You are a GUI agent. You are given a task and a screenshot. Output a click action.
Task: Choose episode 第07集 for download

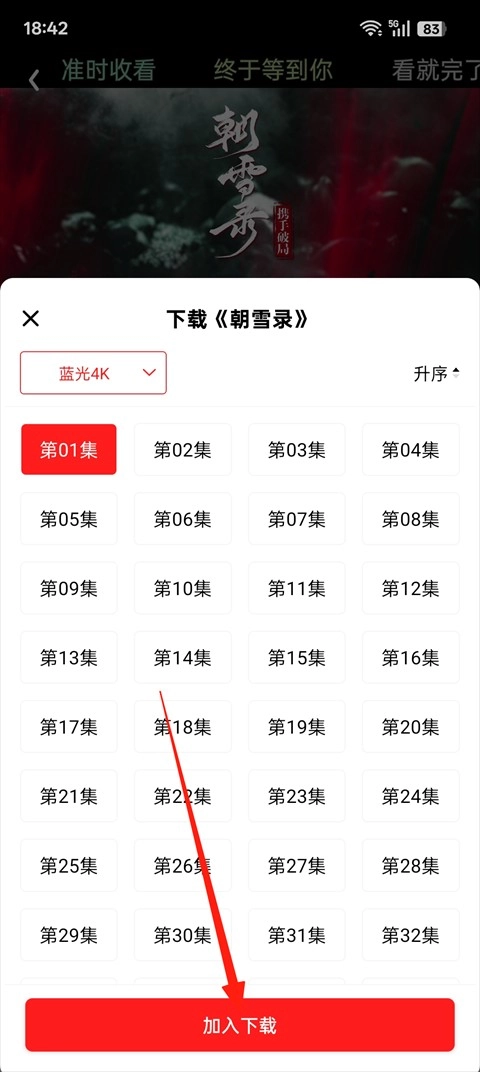coord(297,519)
